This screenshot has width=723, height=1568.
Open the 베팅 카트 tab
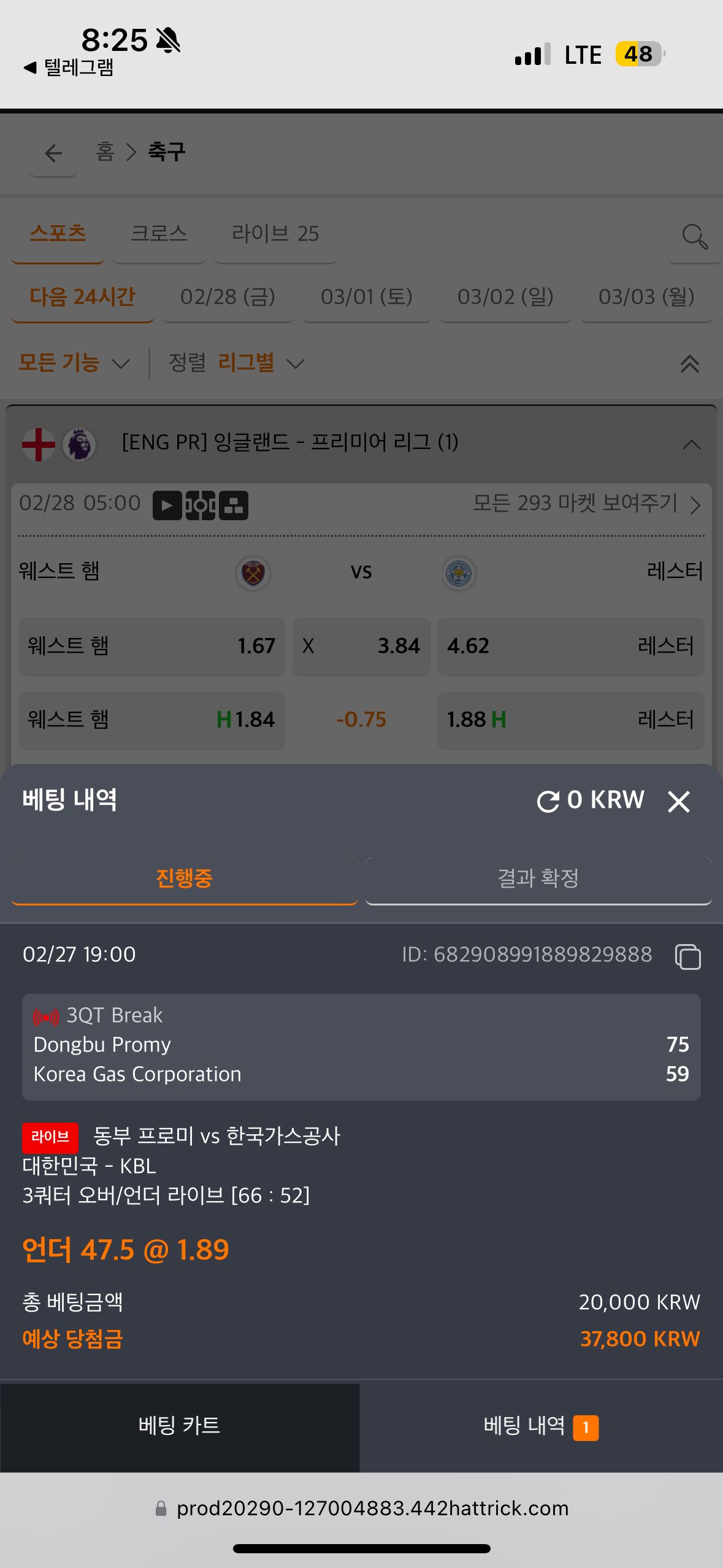coord(180,1426)
